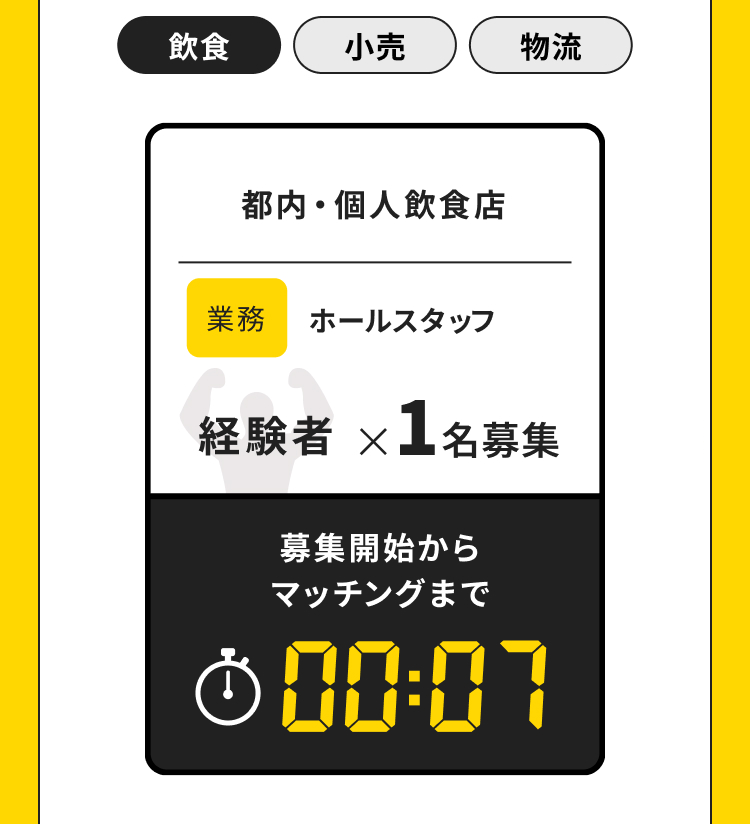Screen dimensions: 750x824
Task: Click the stopwatch icon beside the timer
Action: (x=228, y=686)
